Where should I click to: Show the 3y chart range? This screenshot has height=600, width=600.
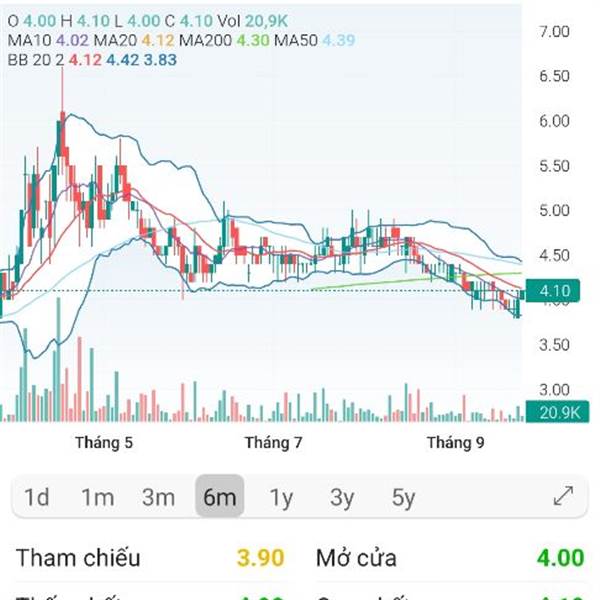click(342, 497)
